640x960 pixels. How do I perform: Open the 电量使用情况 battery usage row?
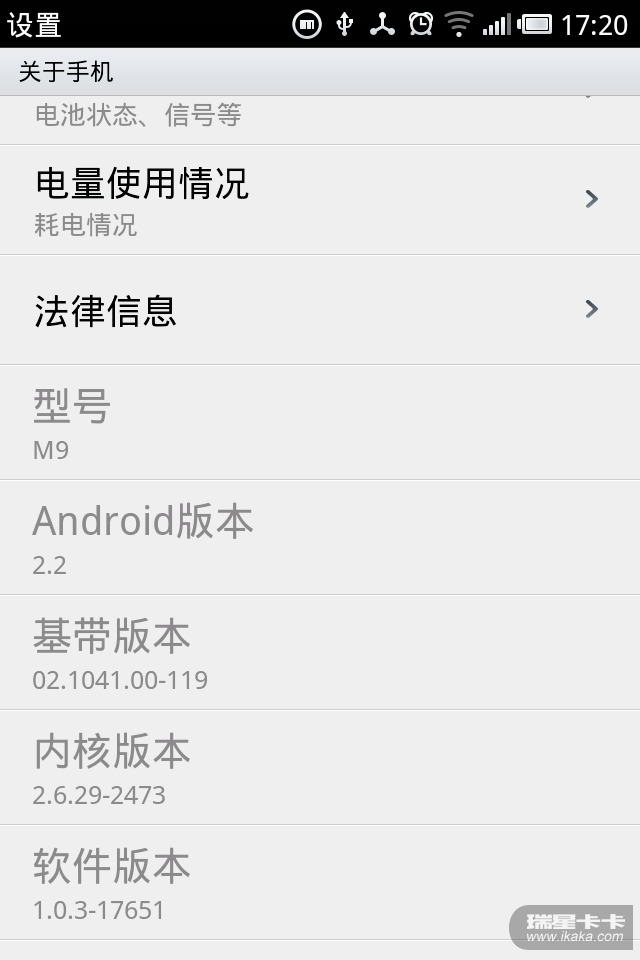pos(320,200)
